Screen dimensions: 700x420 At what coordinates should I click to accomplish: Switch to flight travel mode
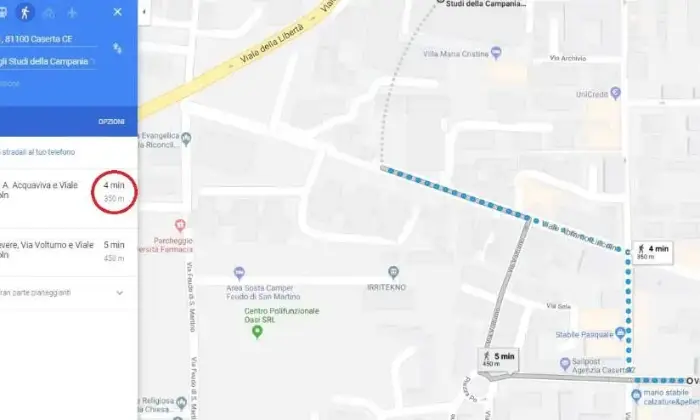pos(72,12)
